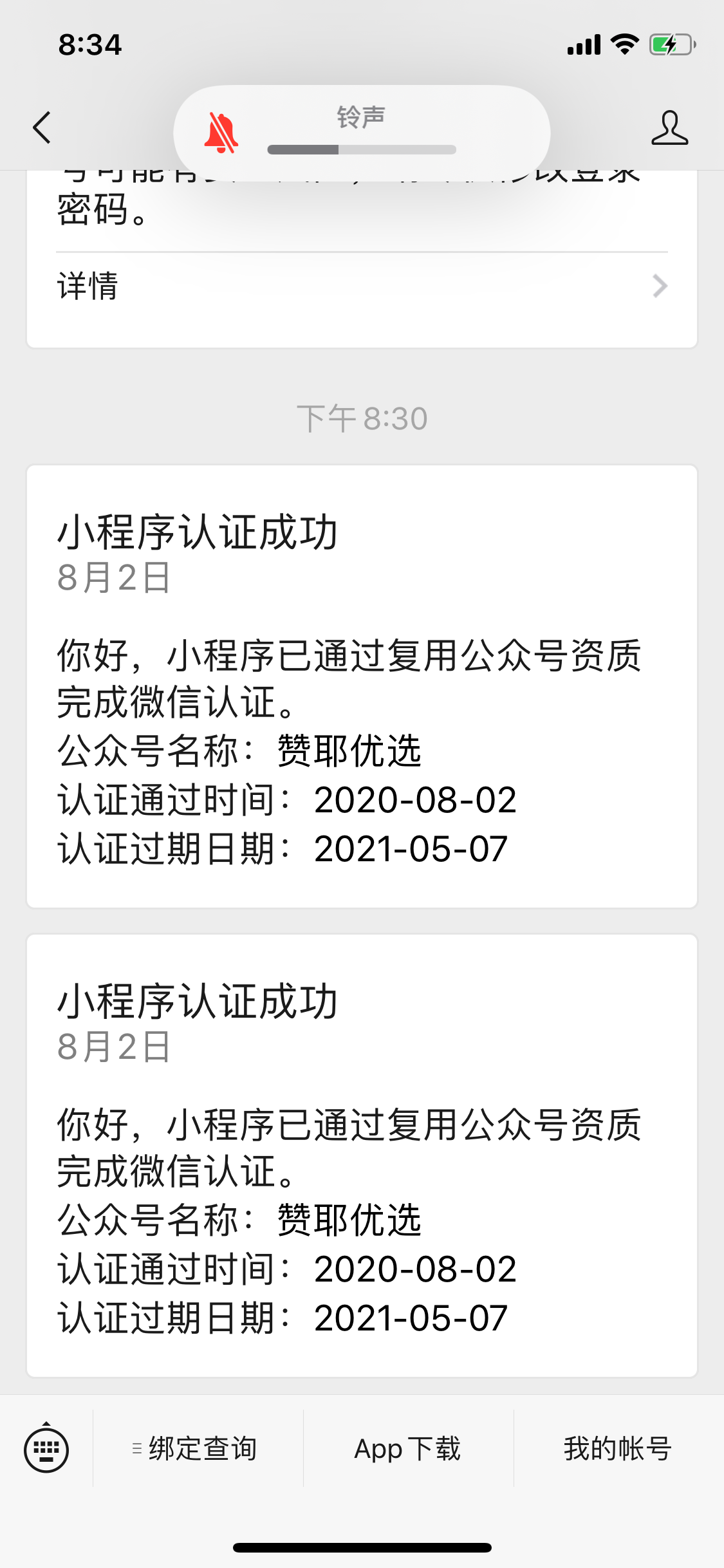Tap App 下载 menu item

coord(408,1450)
